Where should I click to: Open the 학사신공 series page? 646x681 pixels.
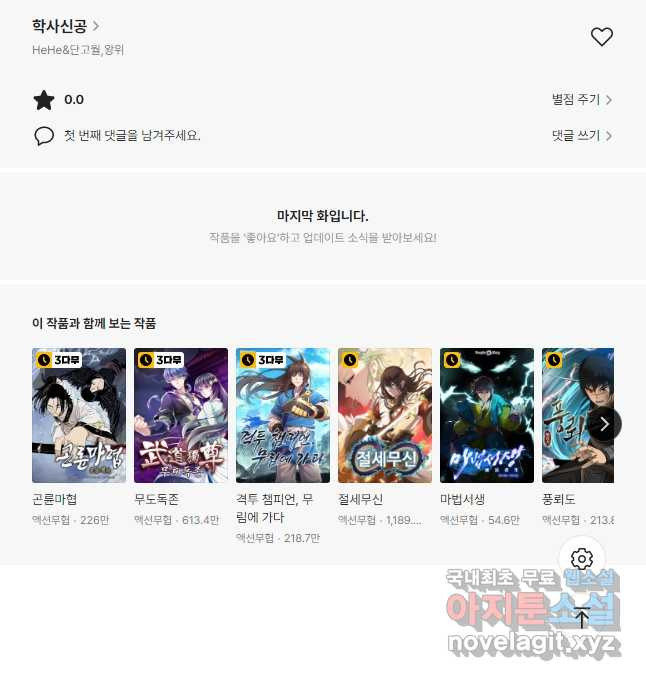click(66, 26)
